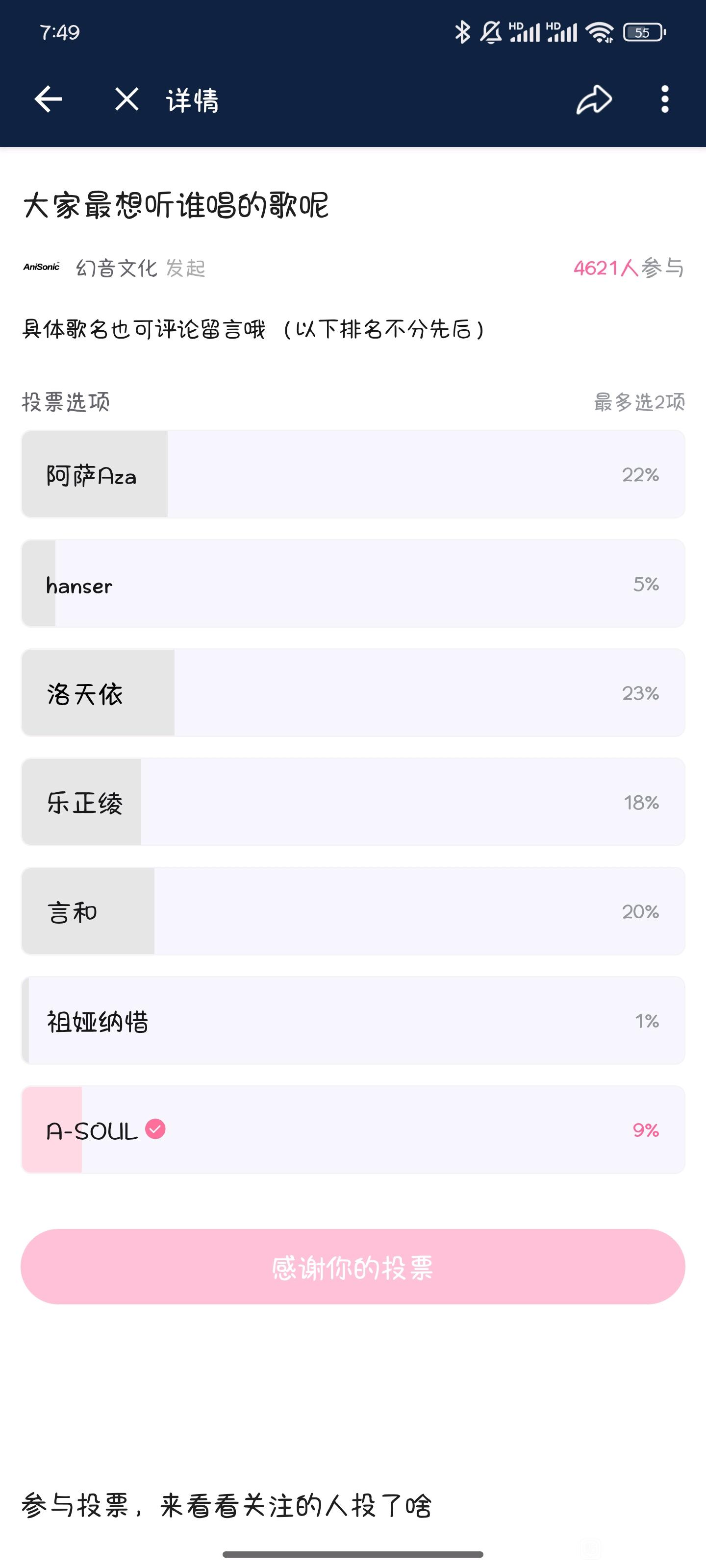This screenshot has height=1568, width=706.
Task: Close the details page
Action: coord(126,99)
